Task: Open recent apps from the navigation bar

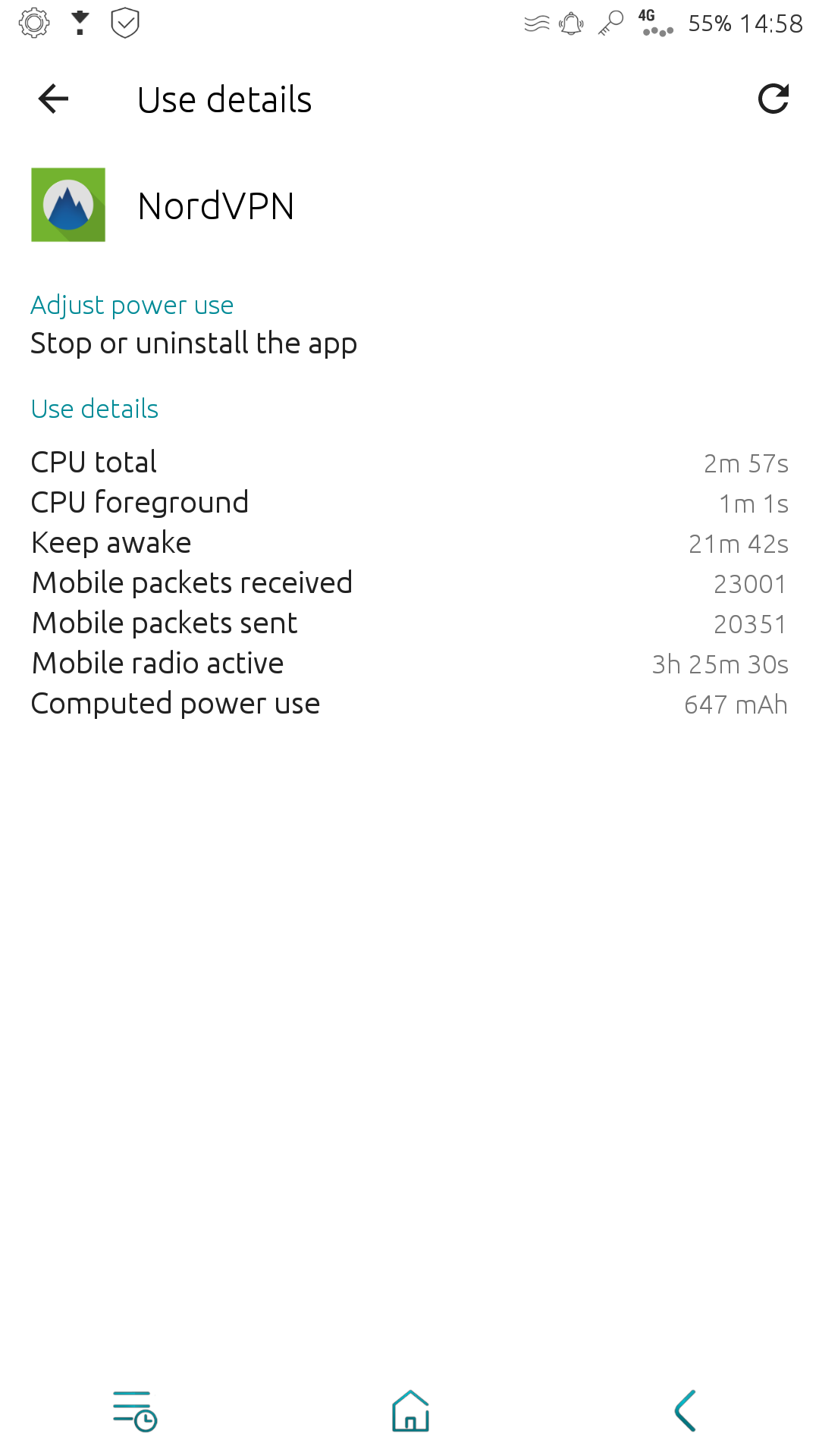Action: (x=135, y=1410)
